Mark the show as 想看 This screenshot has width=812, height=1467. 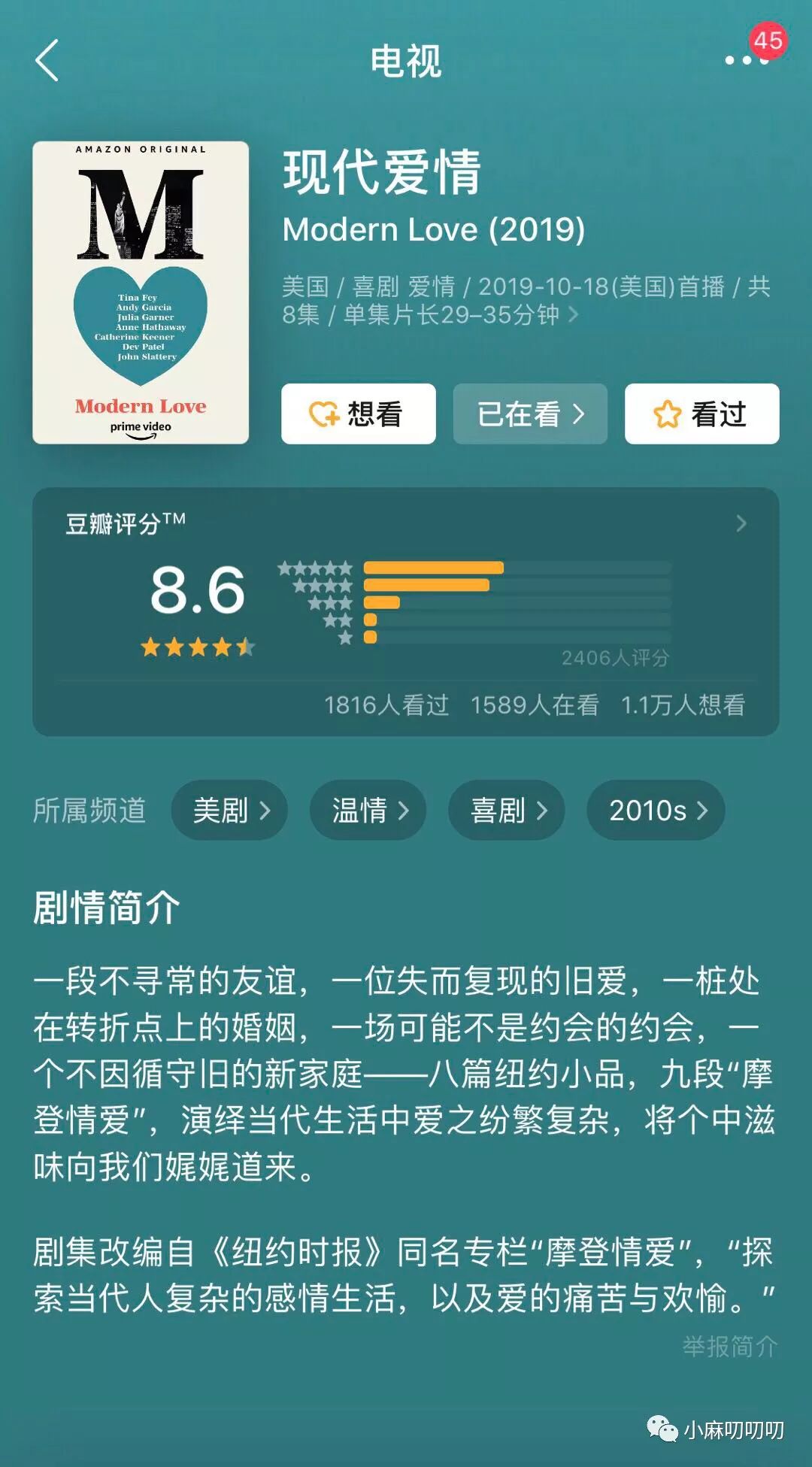tap(359, 414)
